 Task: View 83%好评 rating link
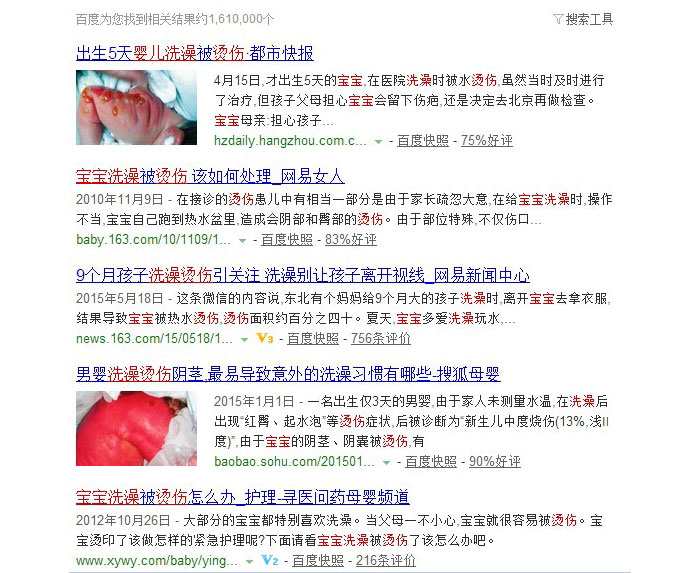tap(350, 240)
